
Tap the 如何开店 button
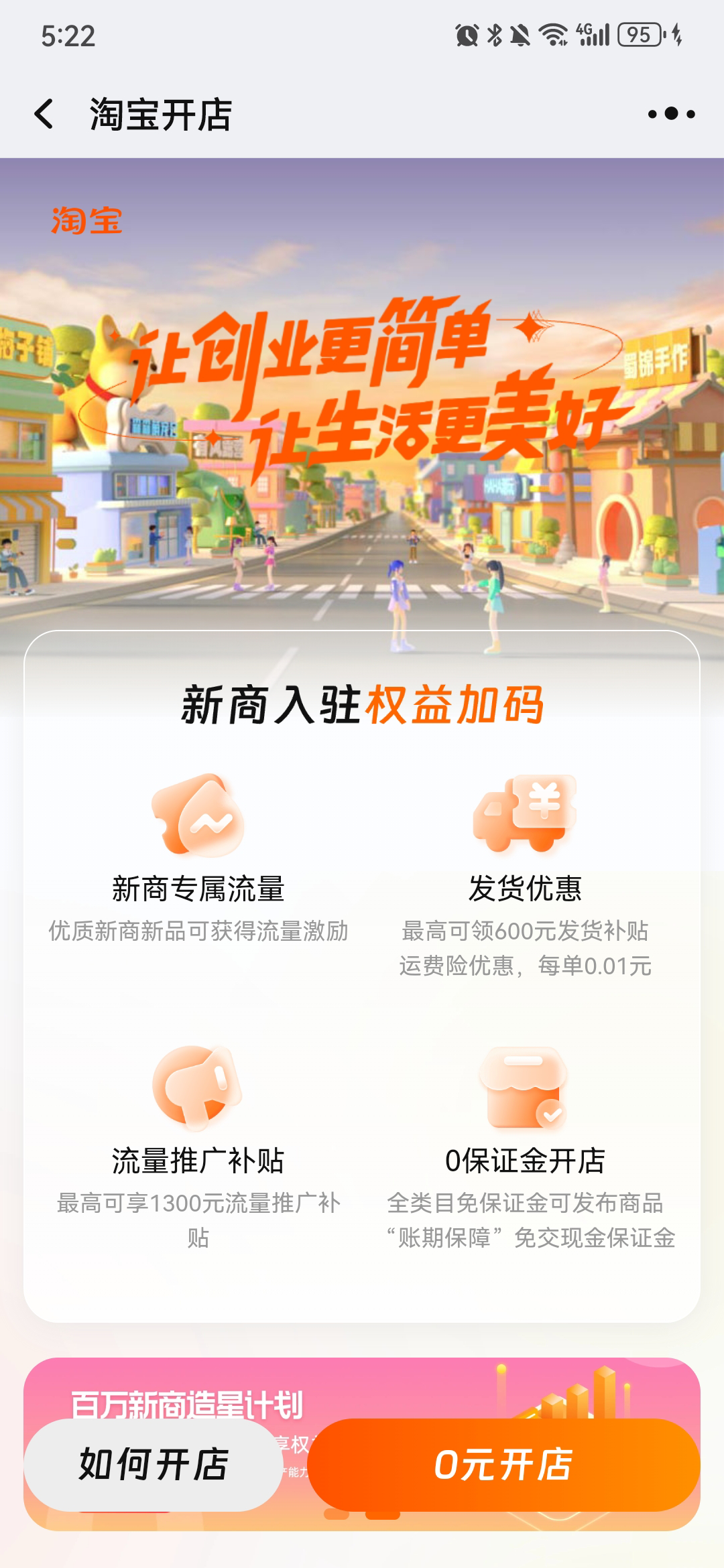click(153, 1464)
